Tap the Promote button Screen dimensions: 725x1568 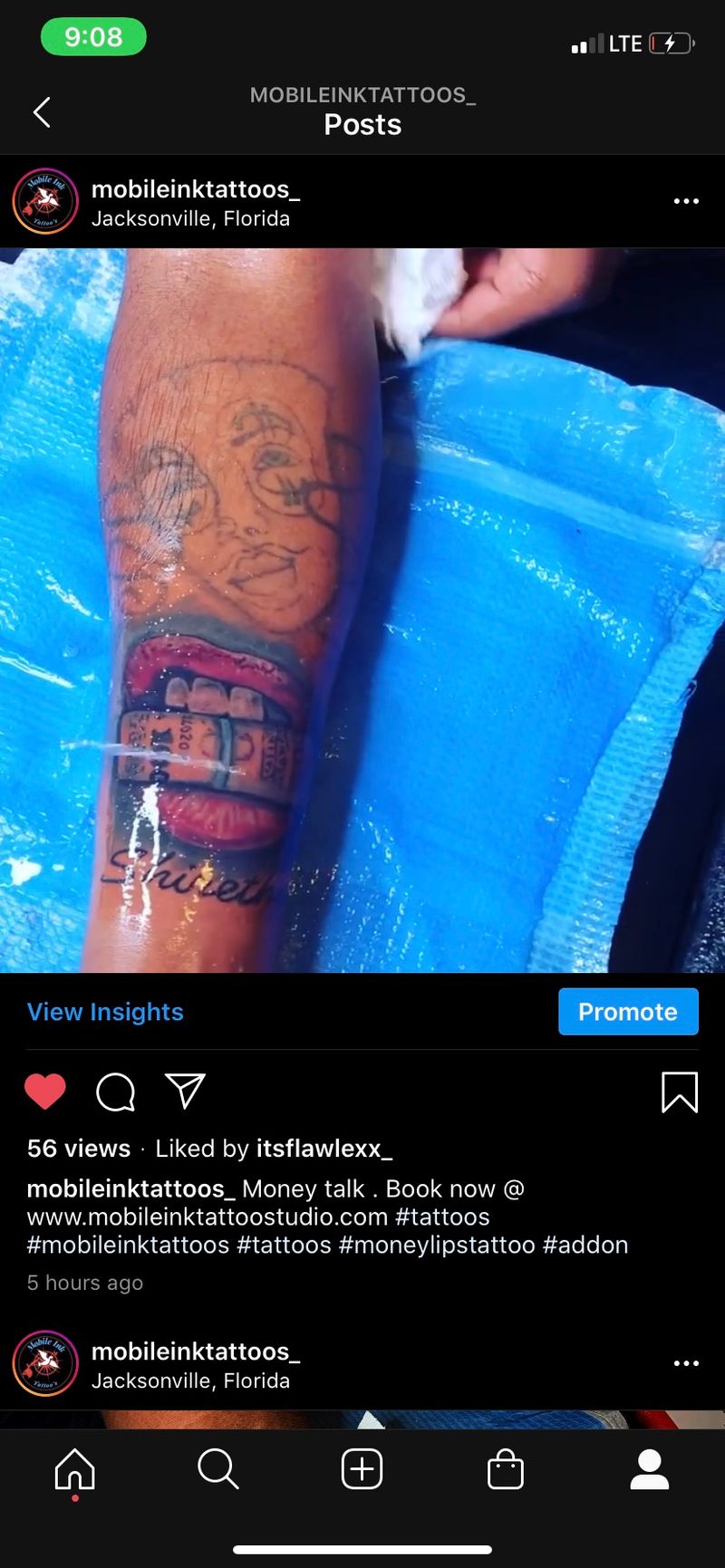click(x=628, y=1012)
